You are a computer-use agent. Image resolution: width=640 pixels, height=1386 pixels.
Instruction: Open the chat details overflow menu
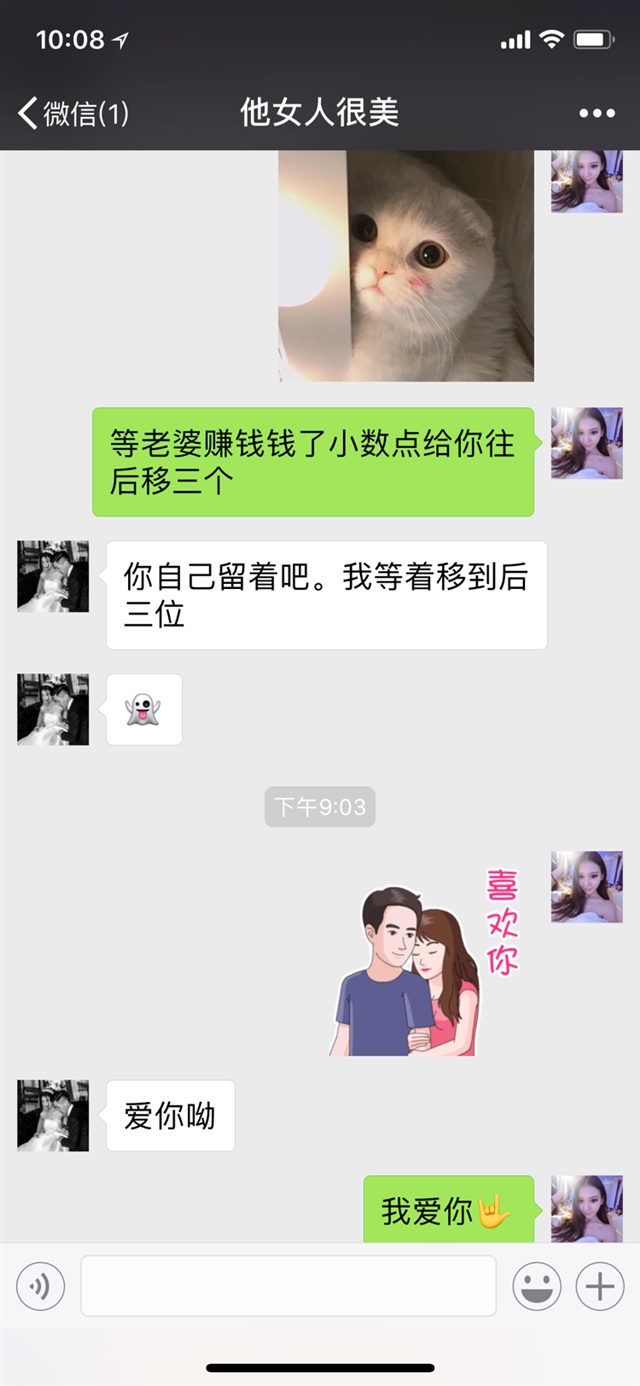pyautogui.click(x=597, y=113)
